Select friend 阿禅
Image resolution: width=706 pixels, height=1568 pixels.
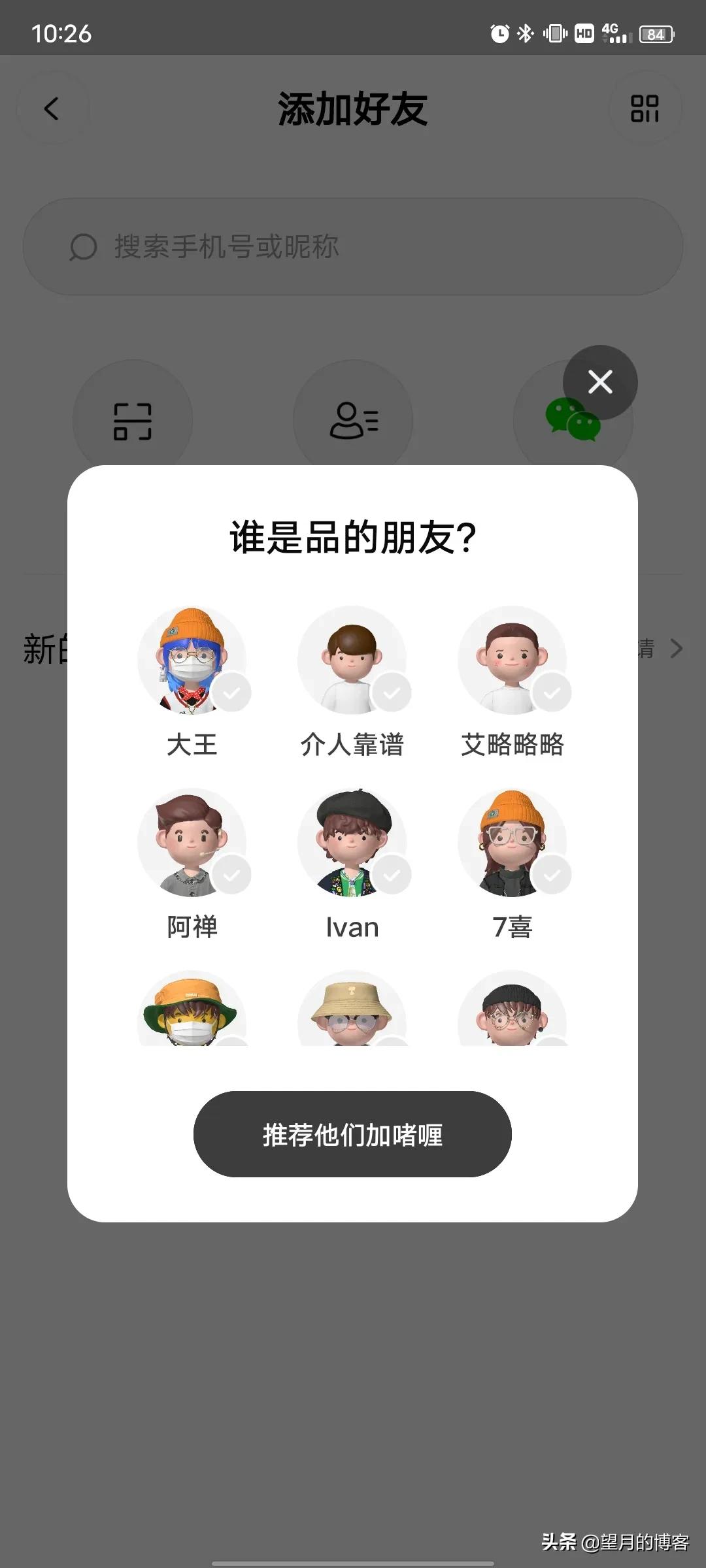pos(192,843)
